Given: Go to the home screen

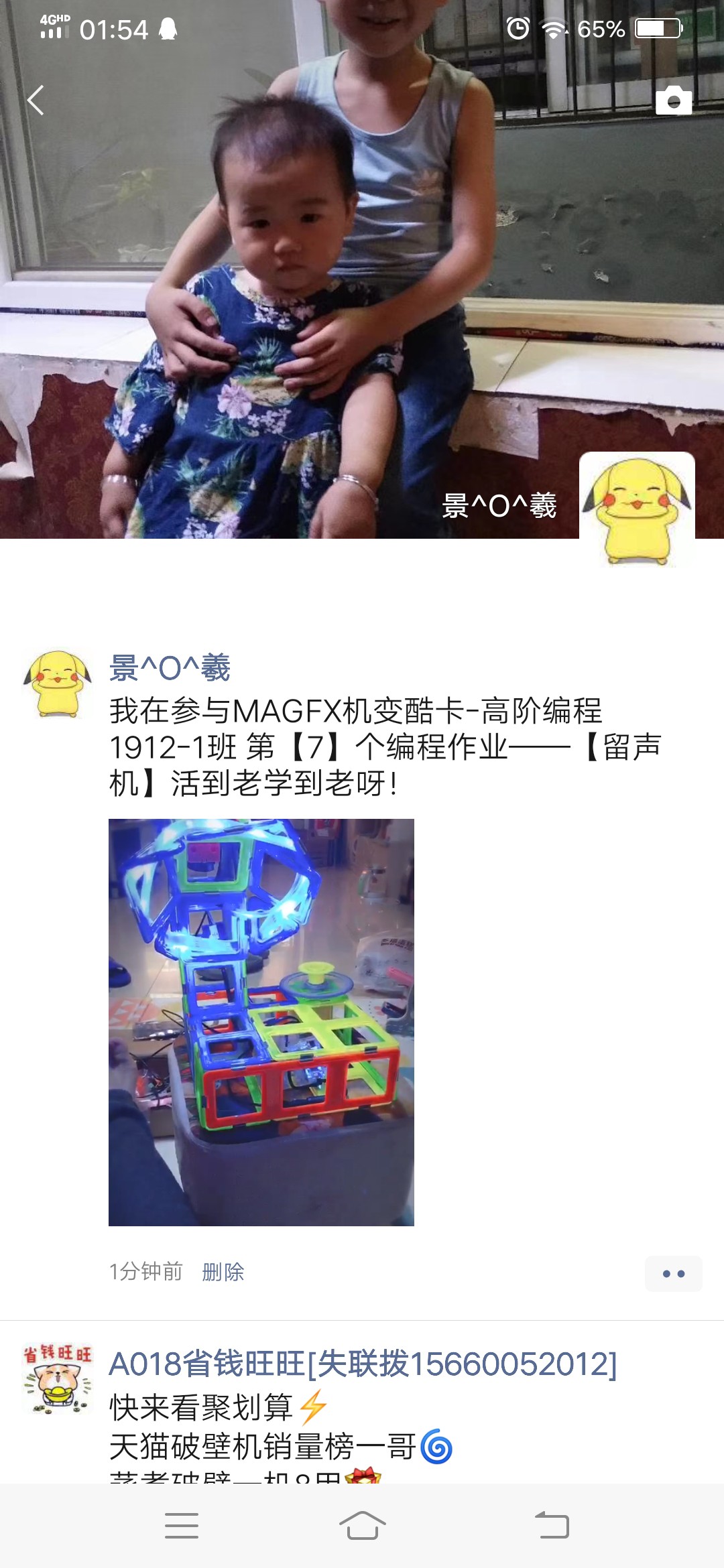Looking at the screenshot, I should tap(362, 1526).
